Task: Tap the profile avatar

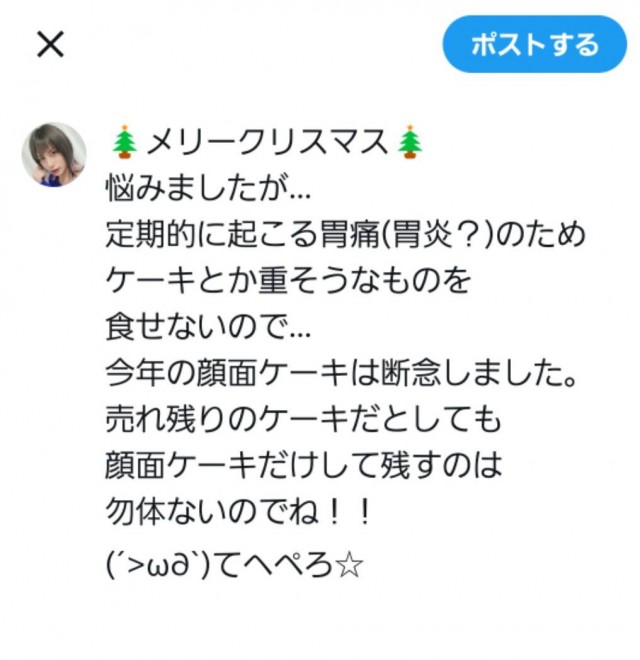Action: coord(54,154)
